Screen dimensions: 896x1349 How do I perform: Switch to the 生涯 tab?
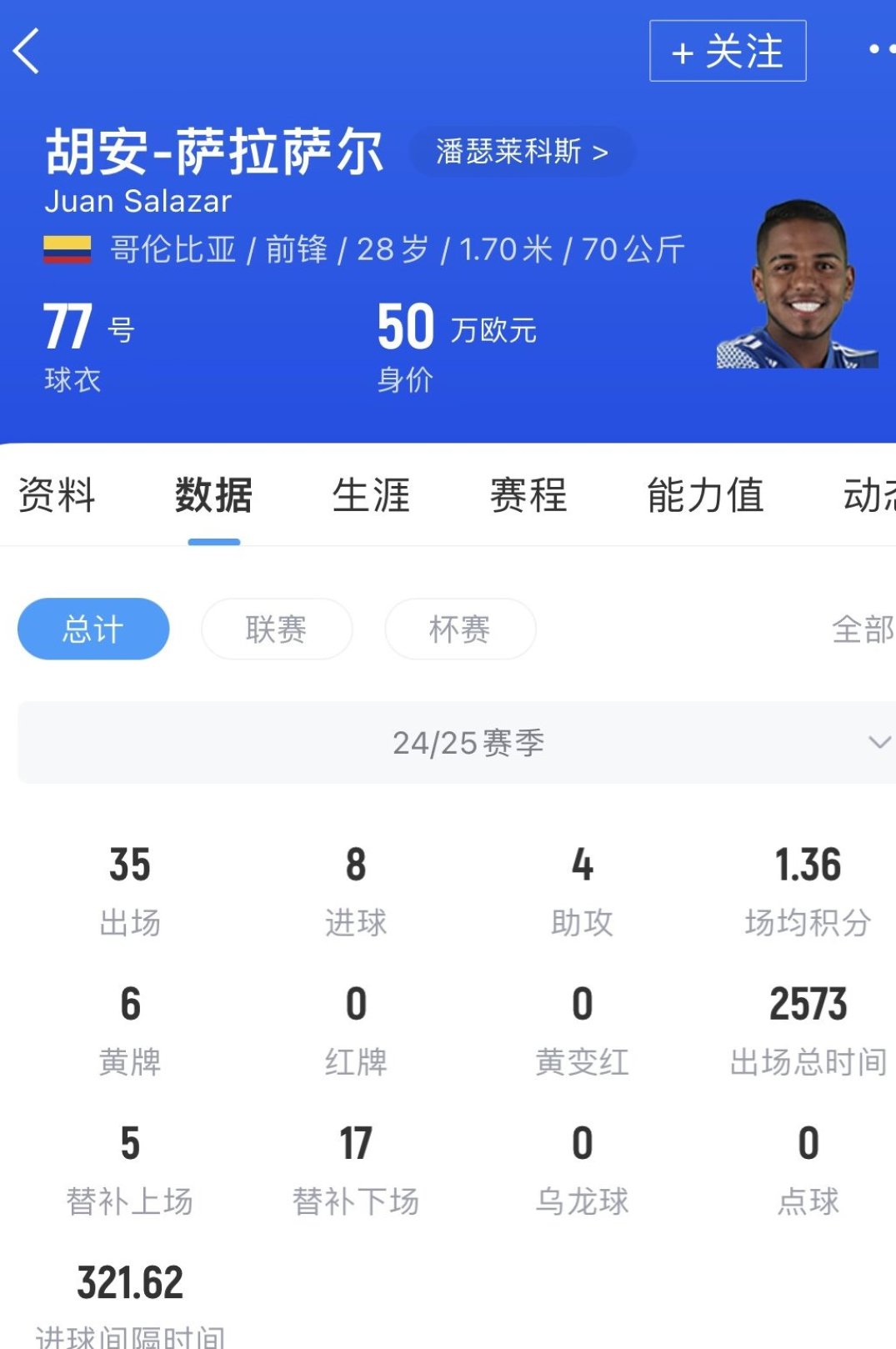[371, 495]
